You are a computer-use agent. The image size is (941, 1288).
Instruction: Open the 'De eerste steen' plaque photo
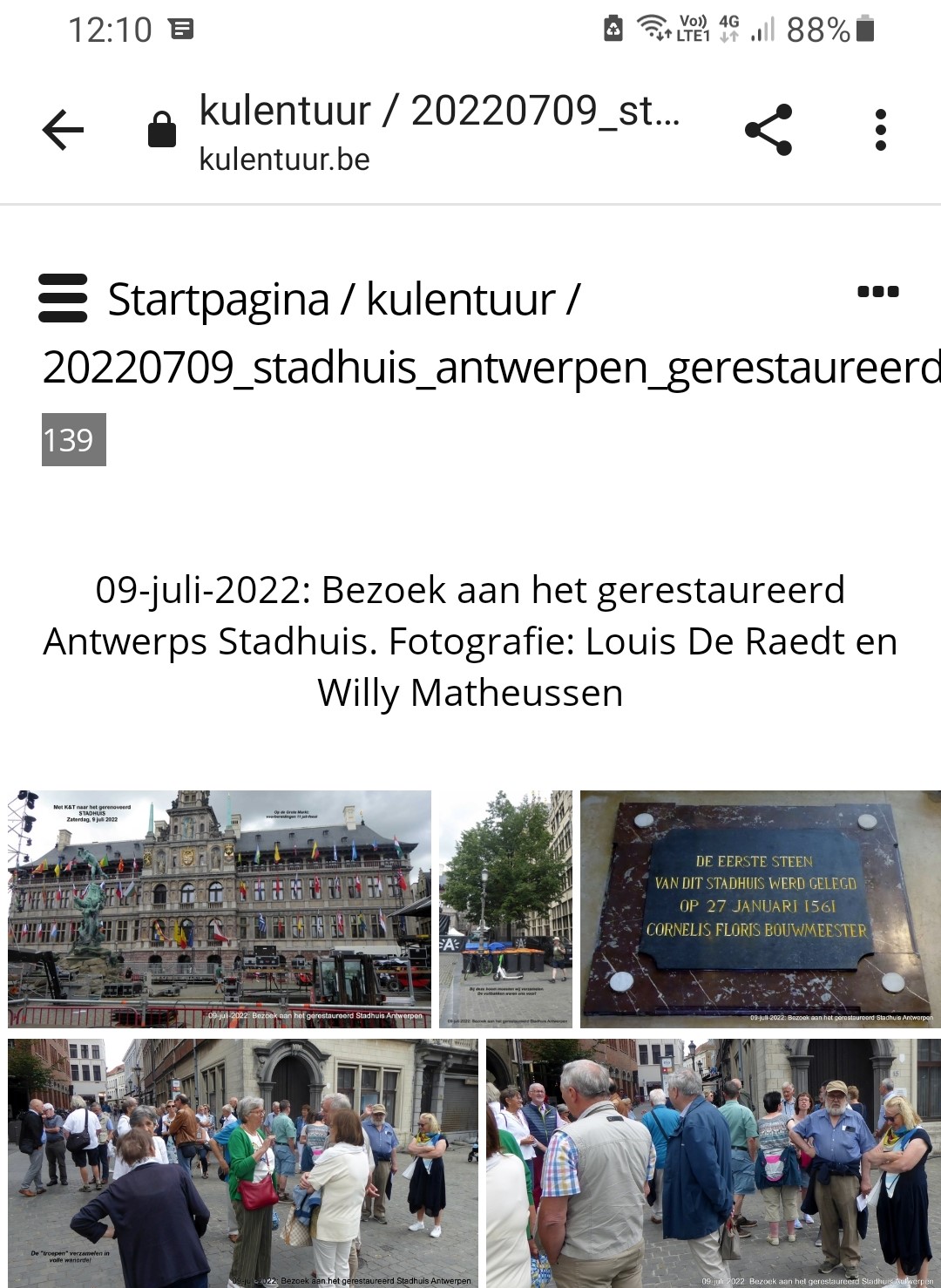pyautogui.click(x=760, y=909)
